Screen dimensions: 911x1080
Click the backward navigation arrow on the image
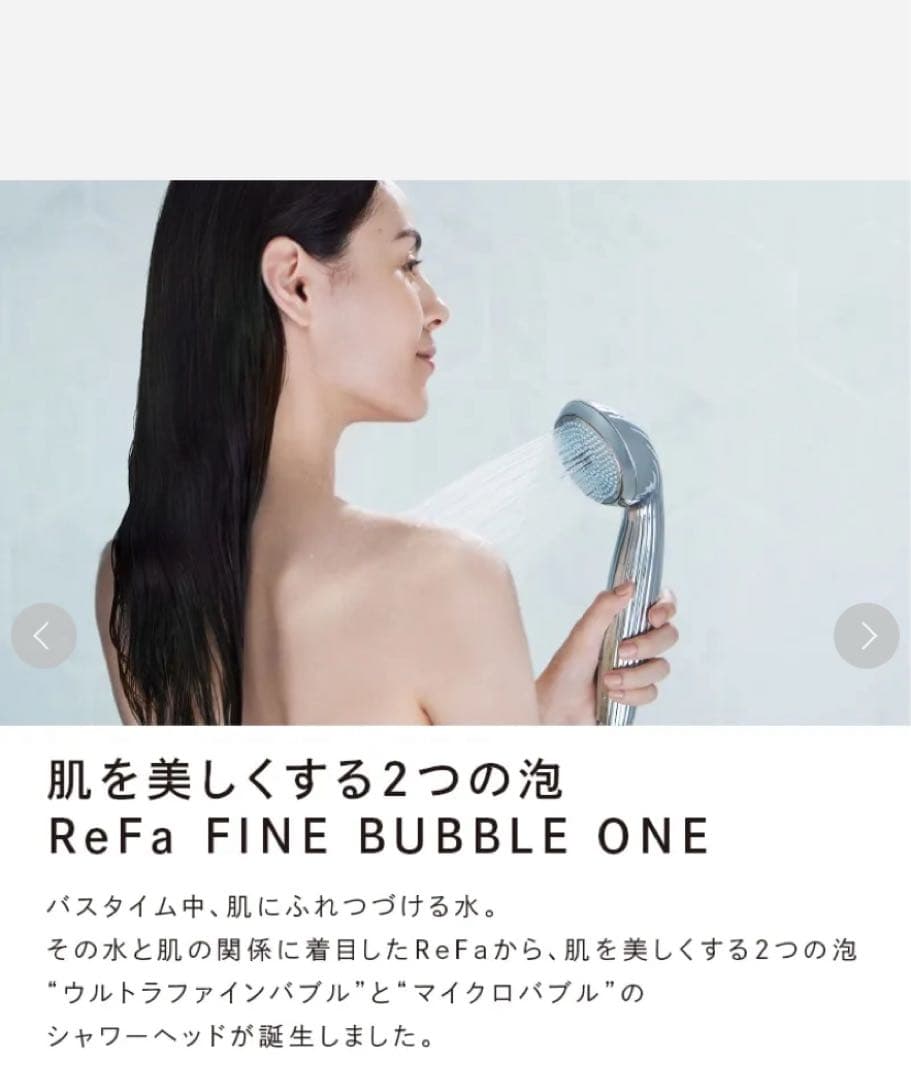coord(45,635)
